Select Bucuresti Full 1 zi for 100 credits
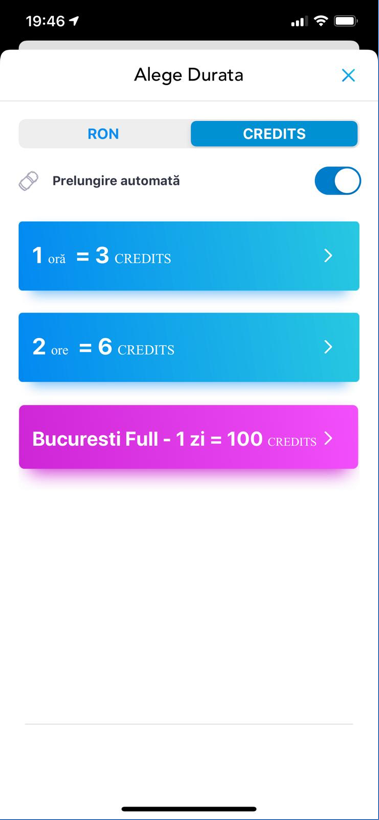 [189, 437]
